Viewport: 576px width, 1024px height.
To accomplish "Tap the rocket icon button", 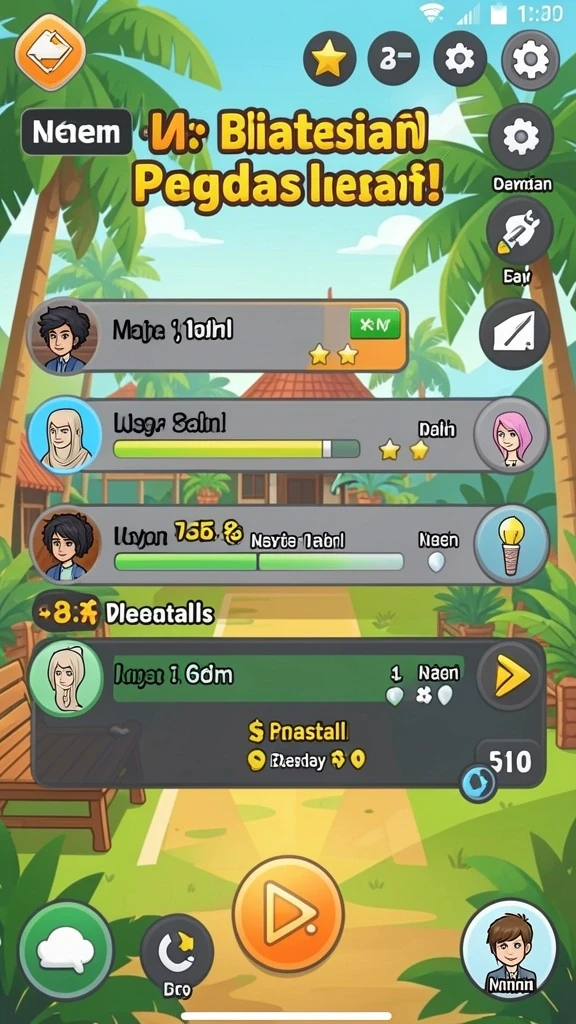I will (520, 231).
